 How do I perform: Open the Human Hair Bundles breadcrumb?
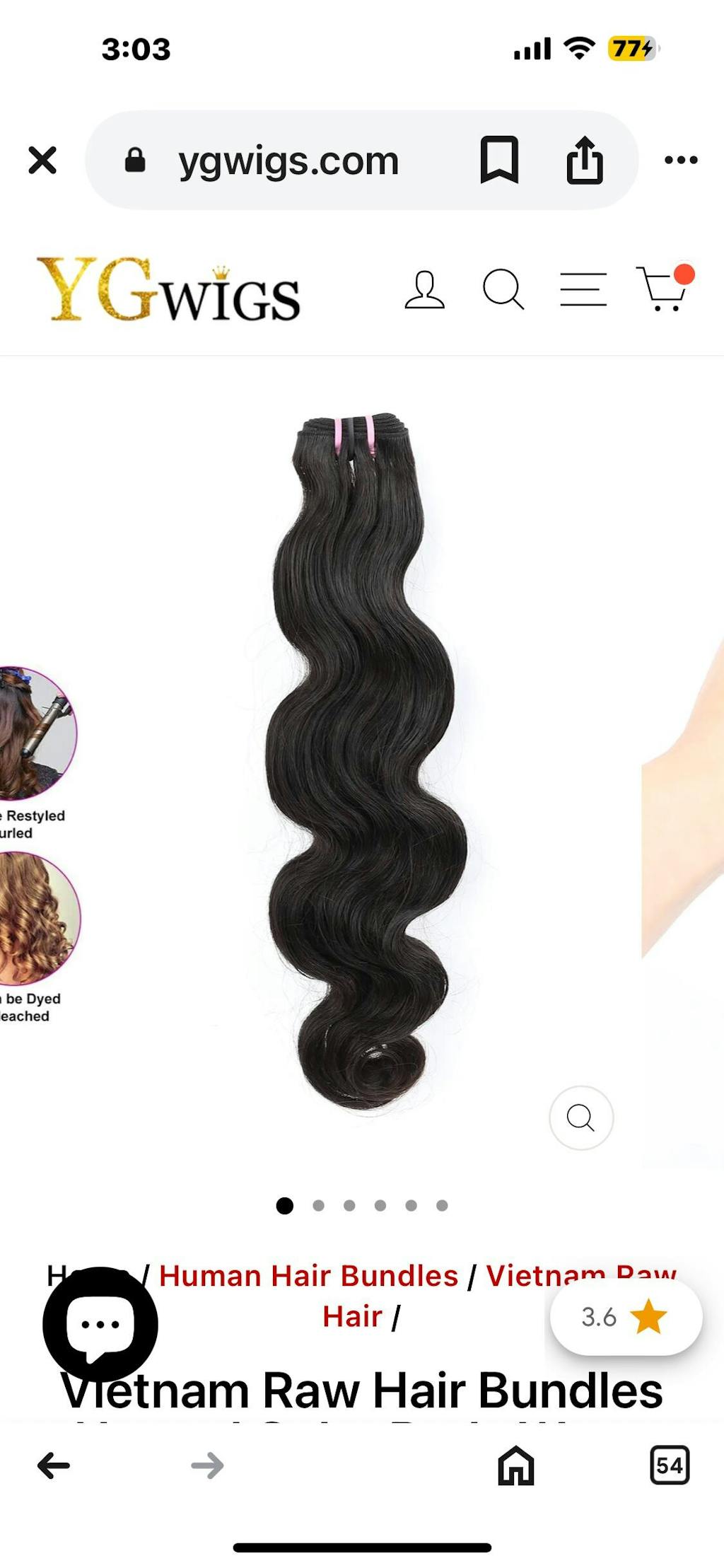(x=308, y=1276)
